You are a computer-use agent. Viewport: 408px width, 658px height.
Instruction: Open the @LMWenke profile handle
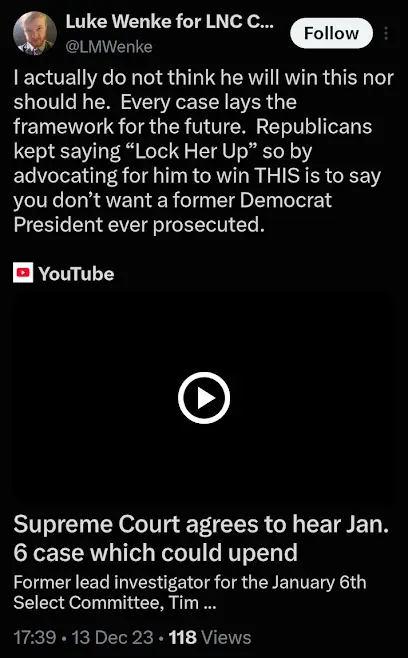(x=109, y=47)
